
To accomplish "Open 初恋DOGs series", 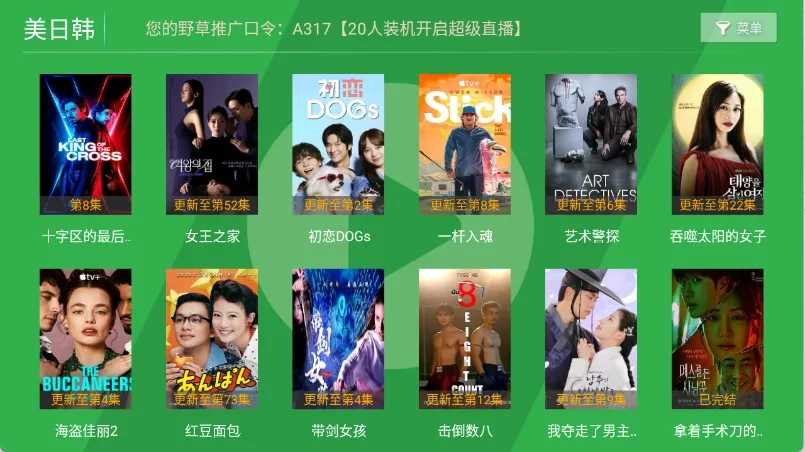I will [338, 144].
